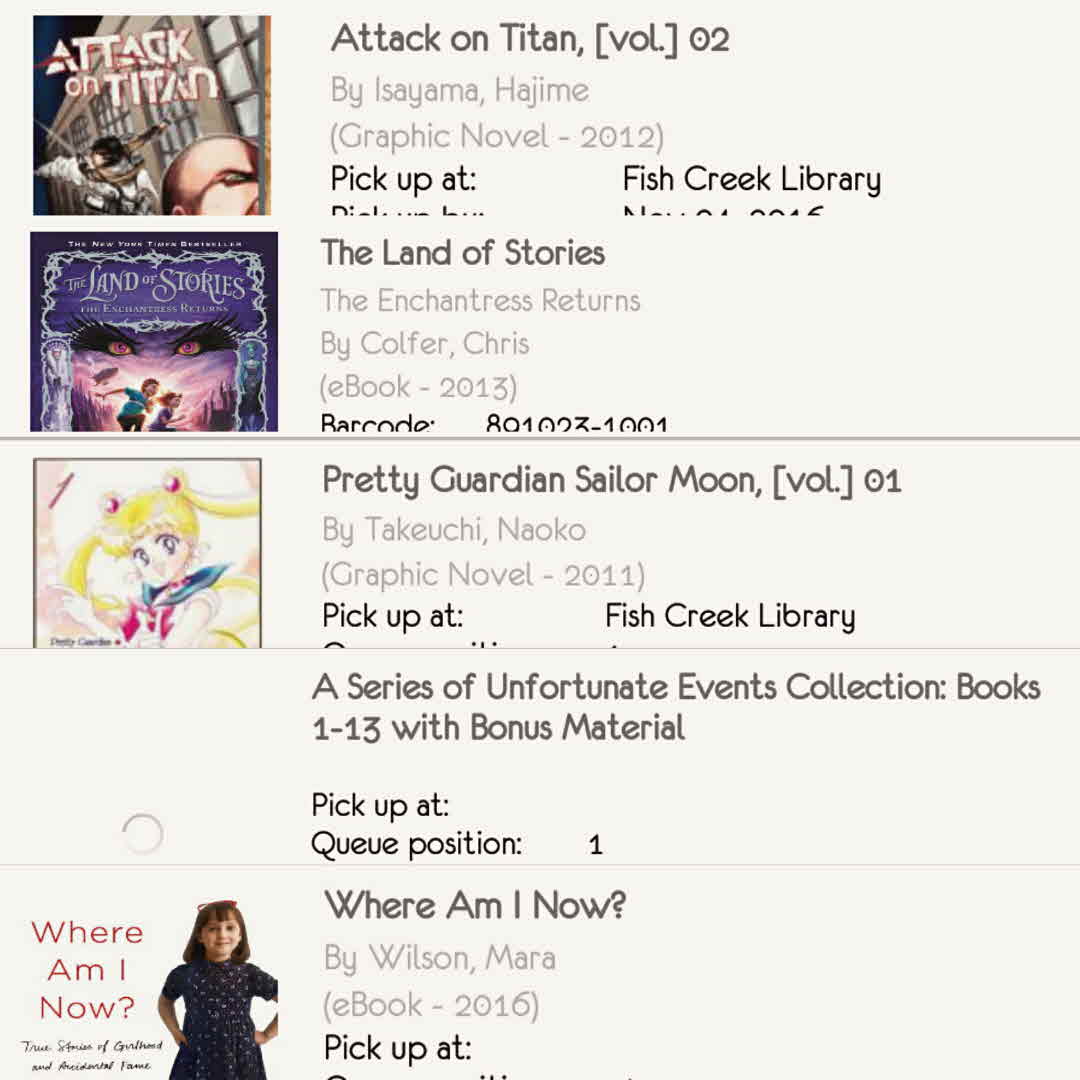
Task: Open Attack on Titan vol. 02 hold
Action: (530, 40)
